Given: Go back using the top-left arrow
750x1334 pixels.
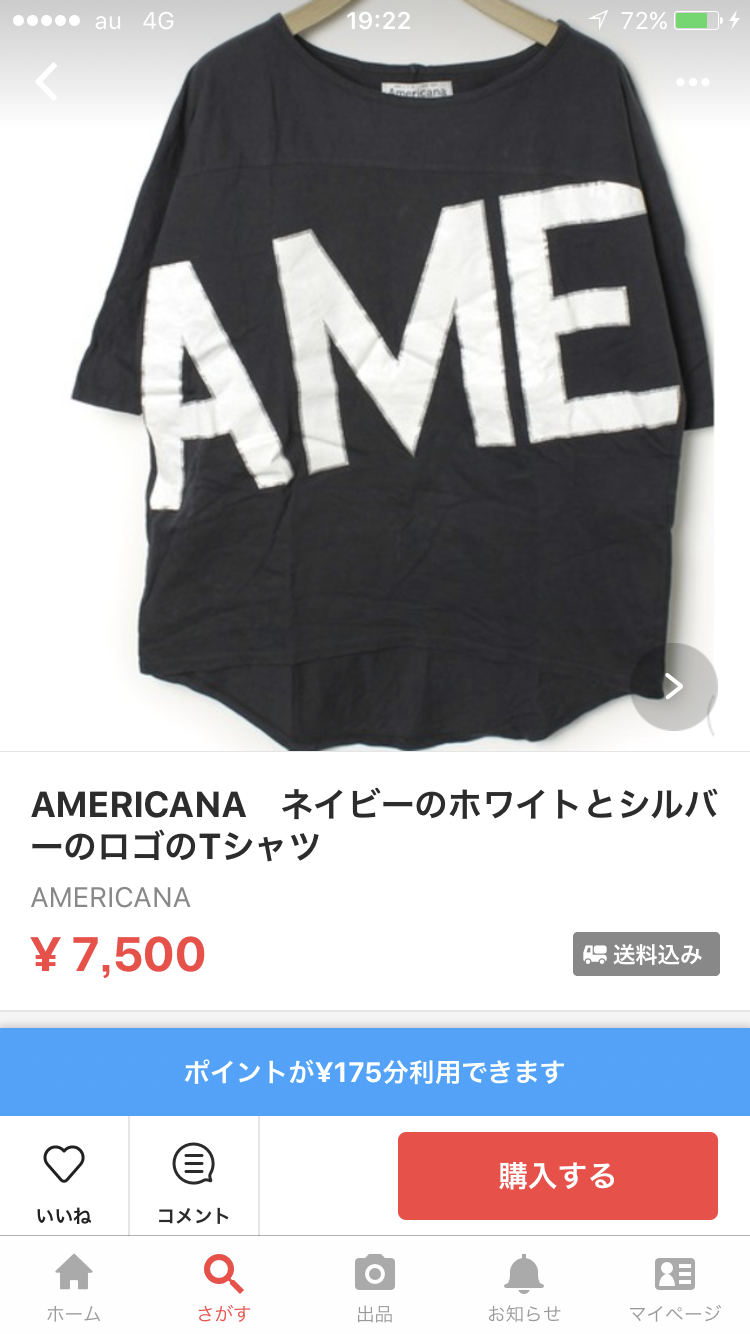Looking at the screenshot, I should click(x=47, y=82).
